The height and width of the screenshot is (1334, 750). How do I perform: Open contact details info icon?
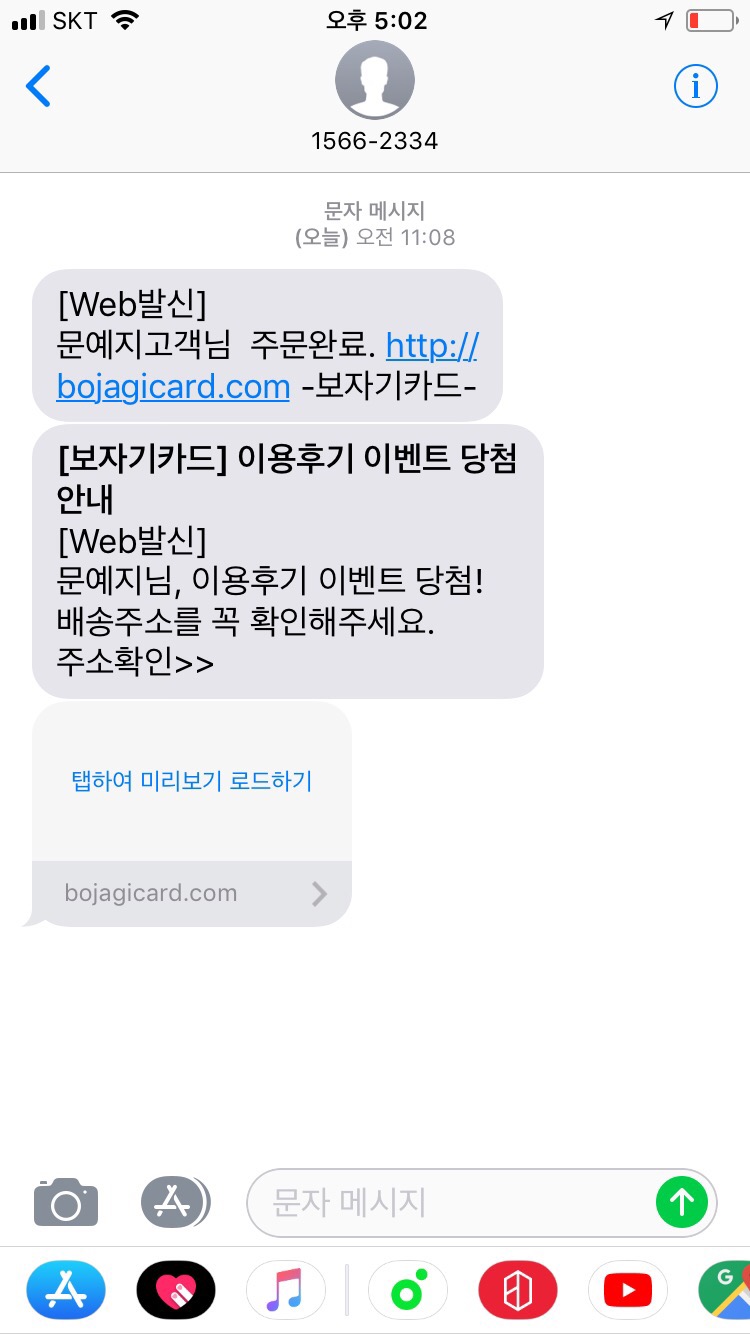click(x=695, y=87)
